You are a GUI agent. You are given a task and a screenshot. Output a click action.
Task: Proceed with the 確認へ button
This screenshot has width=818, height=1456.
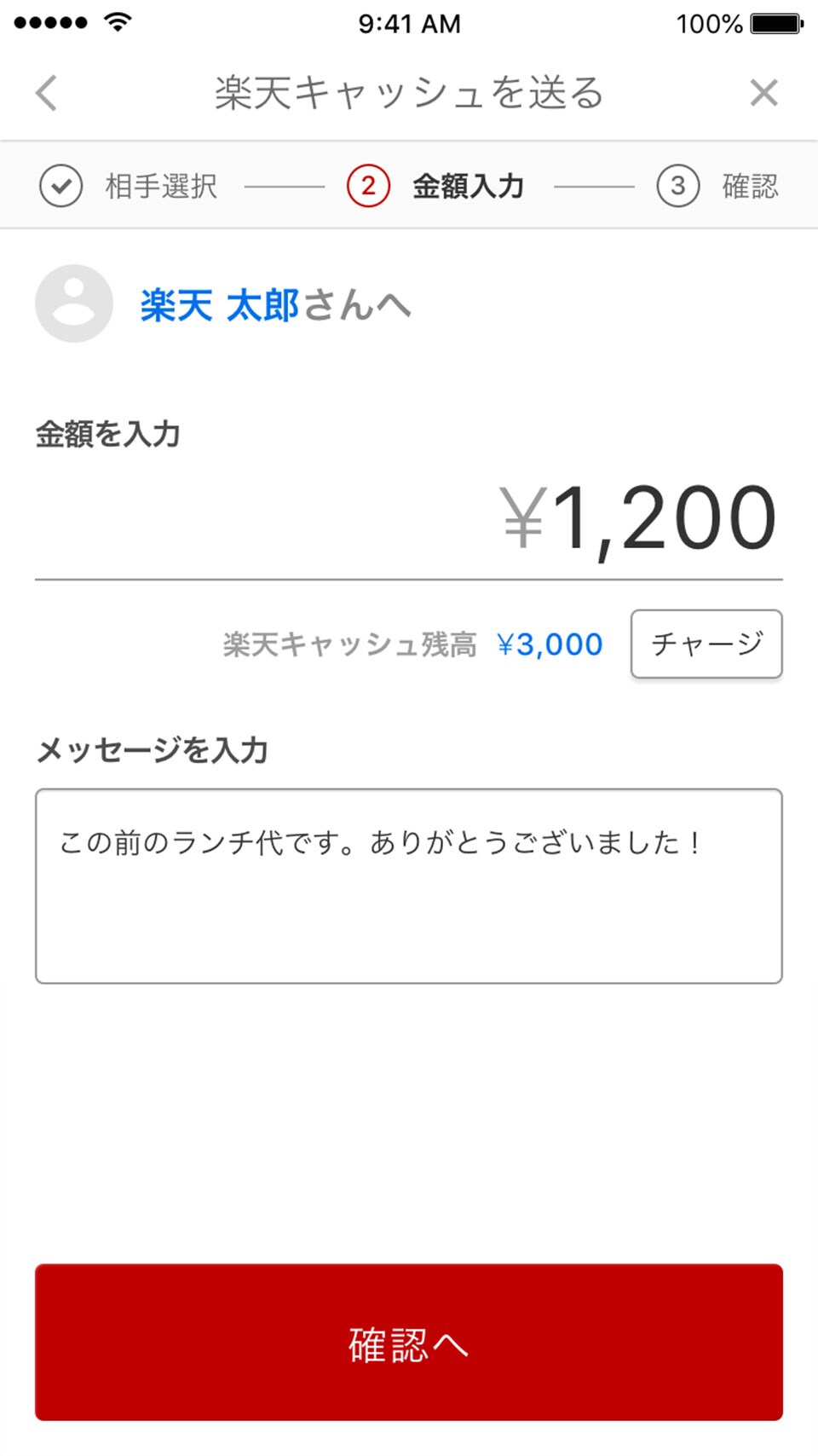pyautogui.click(x=409, y=1343)
